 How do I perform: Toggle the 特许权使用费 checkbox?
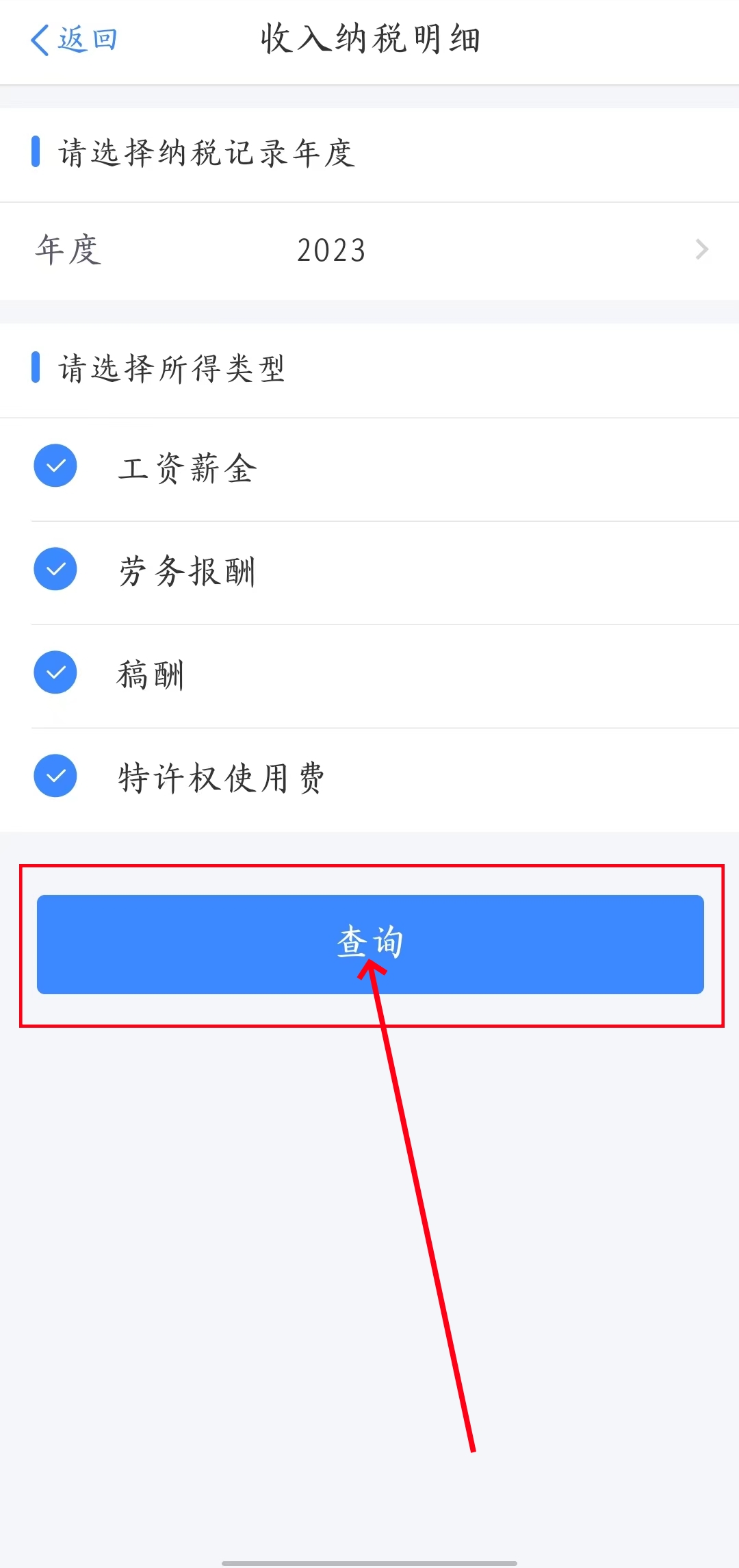(55, 776)
